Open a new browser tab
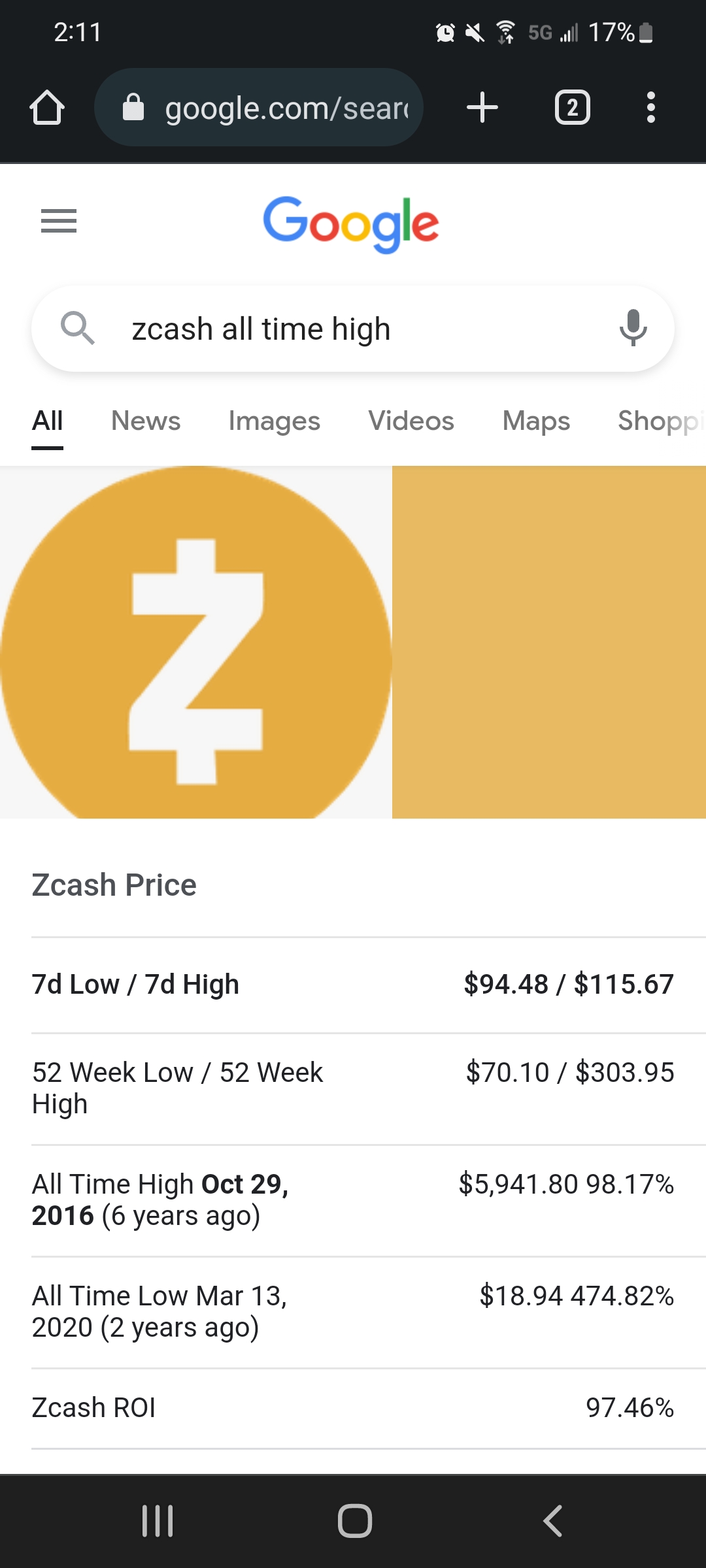 click(x=482, y=108)
